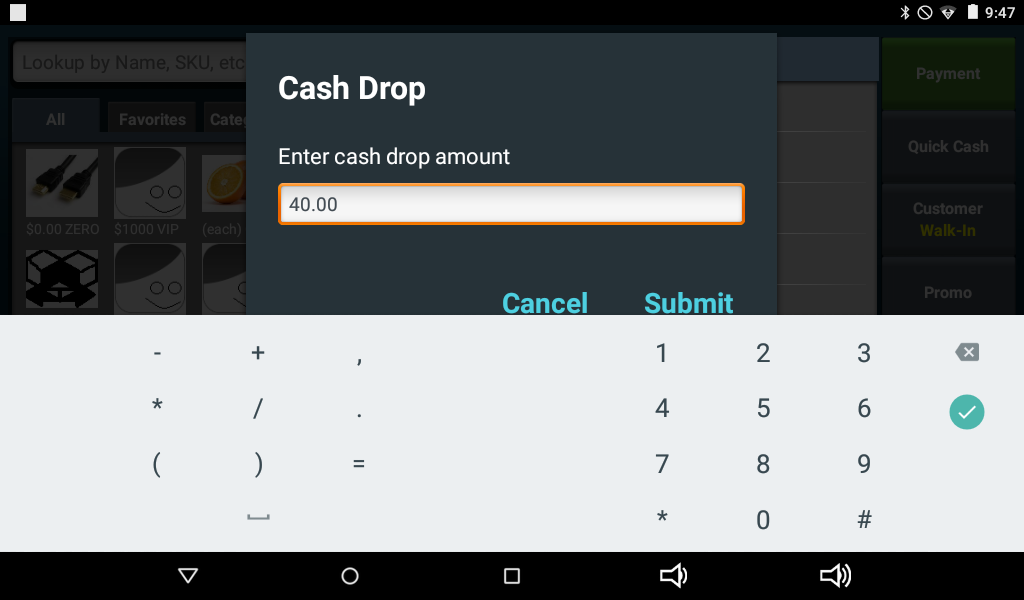This screenshot has width=1024, height=600.
Task: Type digit 5 on the number pad
Action: click(x=763, y=408)
